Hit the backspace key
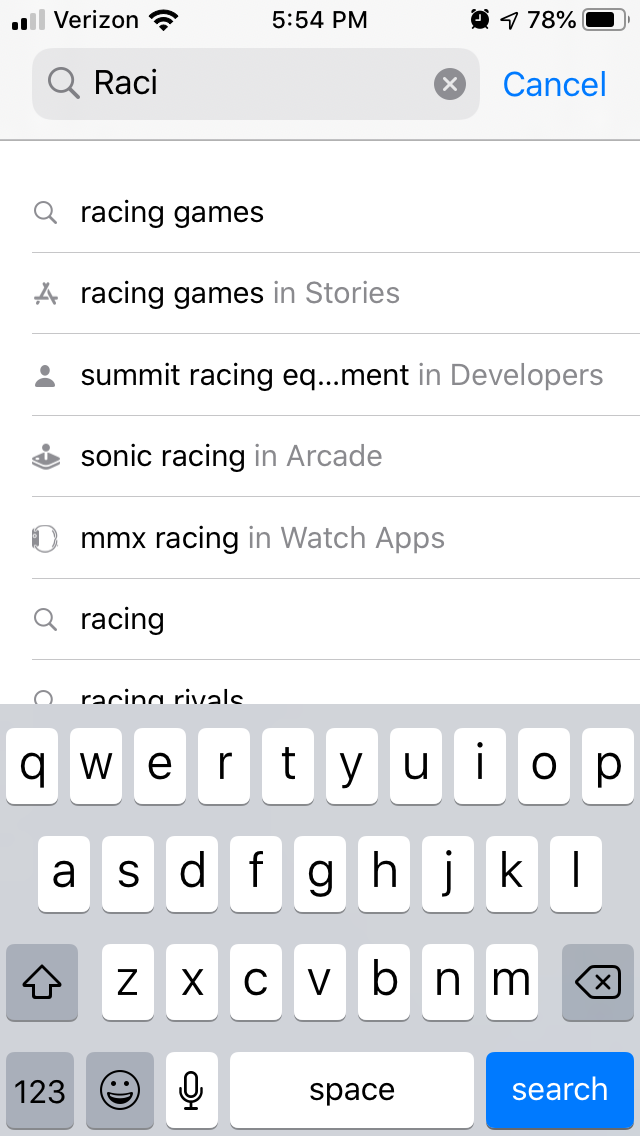The height and width of the screenshot is (1136, 640). click(x=598, y=983)
